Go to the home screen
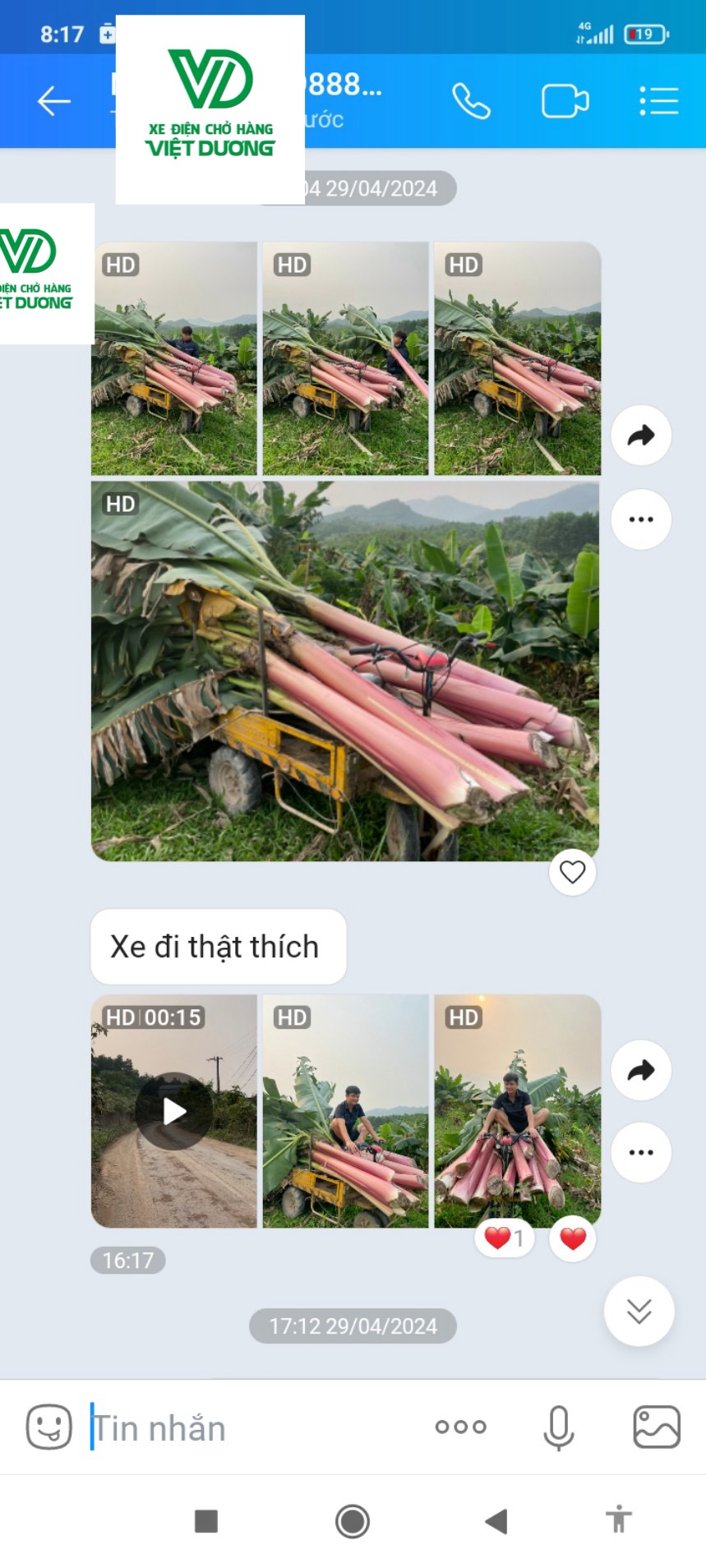Image resolution: width=706 pixels, height=1568 pixels. (353, 1521)
